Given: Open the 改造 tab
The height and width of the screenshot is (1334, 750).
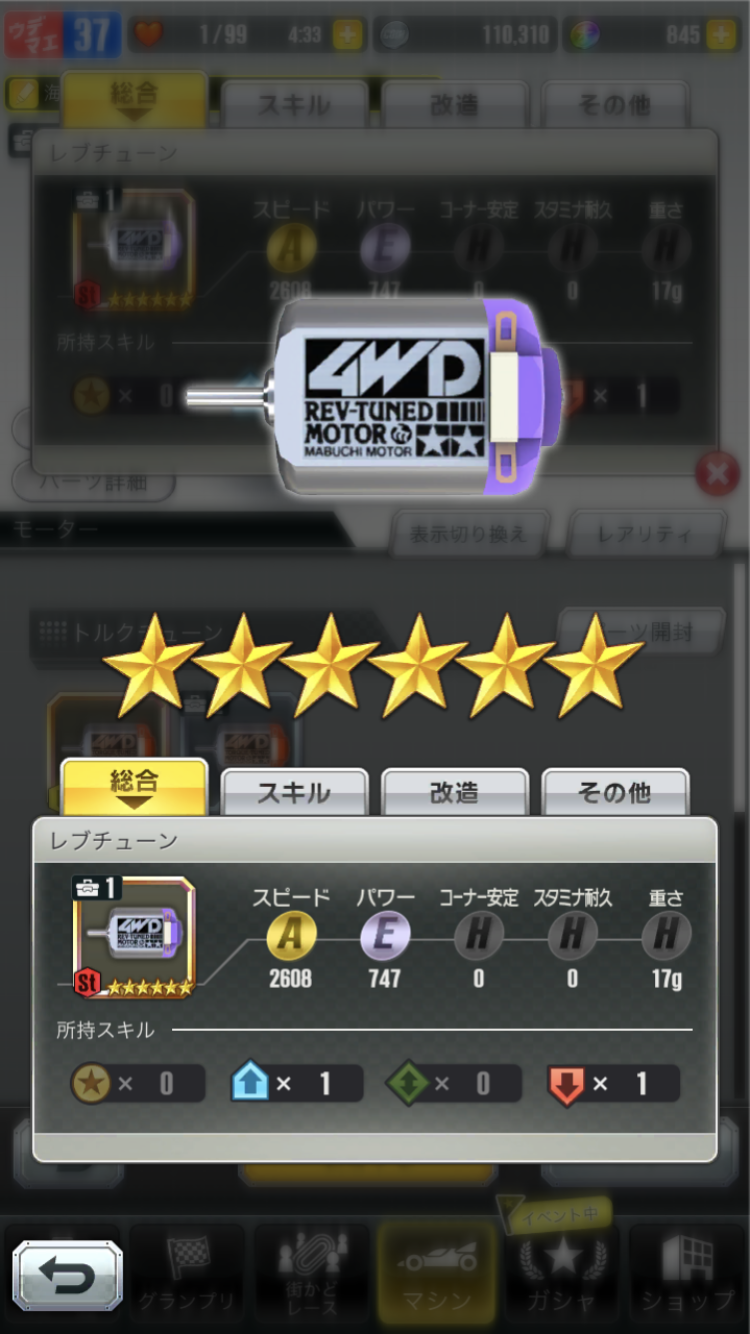Looking at the screenshot, I should tap(454, 792).
